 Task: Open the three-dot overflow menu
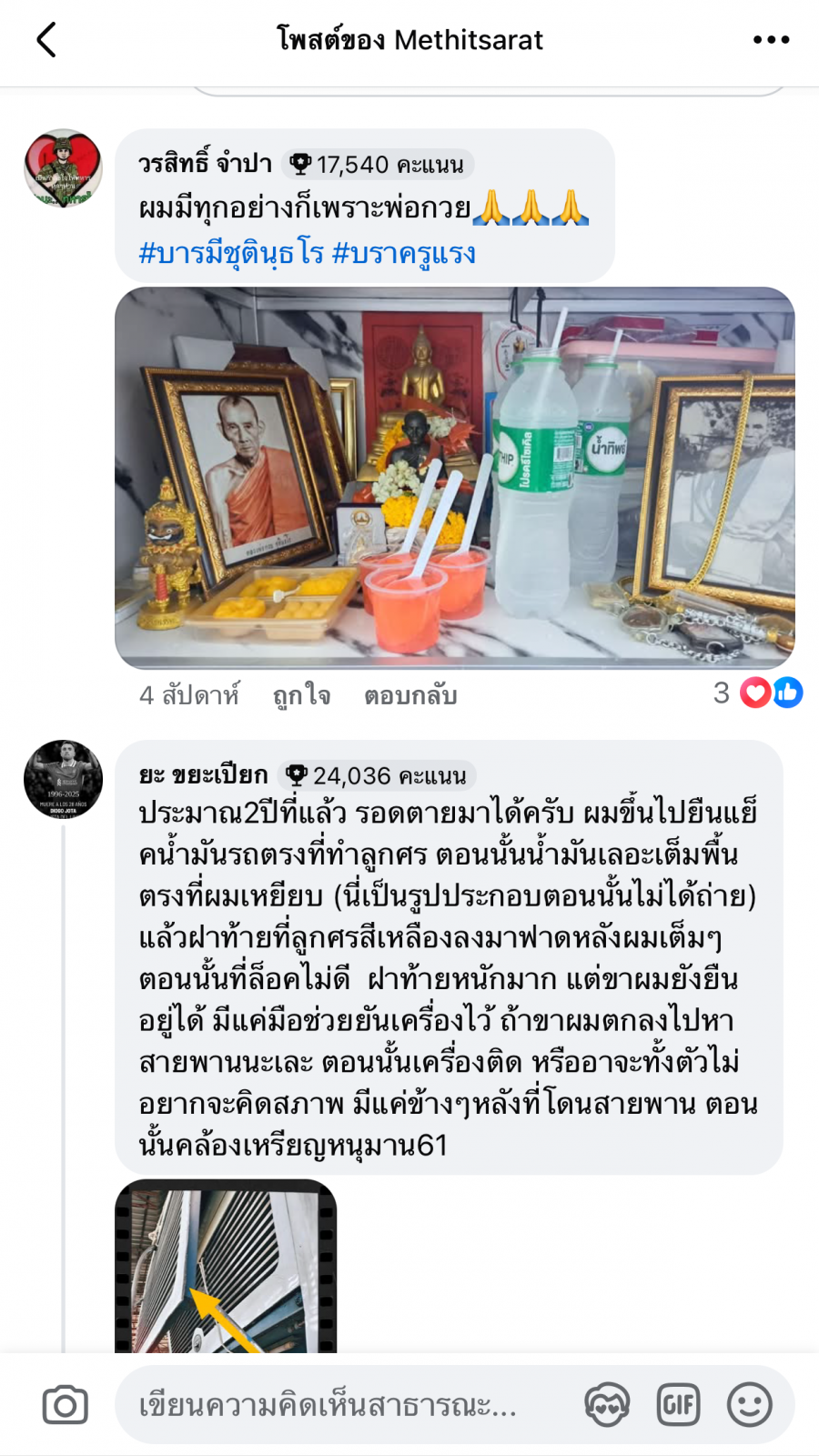click(771, 40)
